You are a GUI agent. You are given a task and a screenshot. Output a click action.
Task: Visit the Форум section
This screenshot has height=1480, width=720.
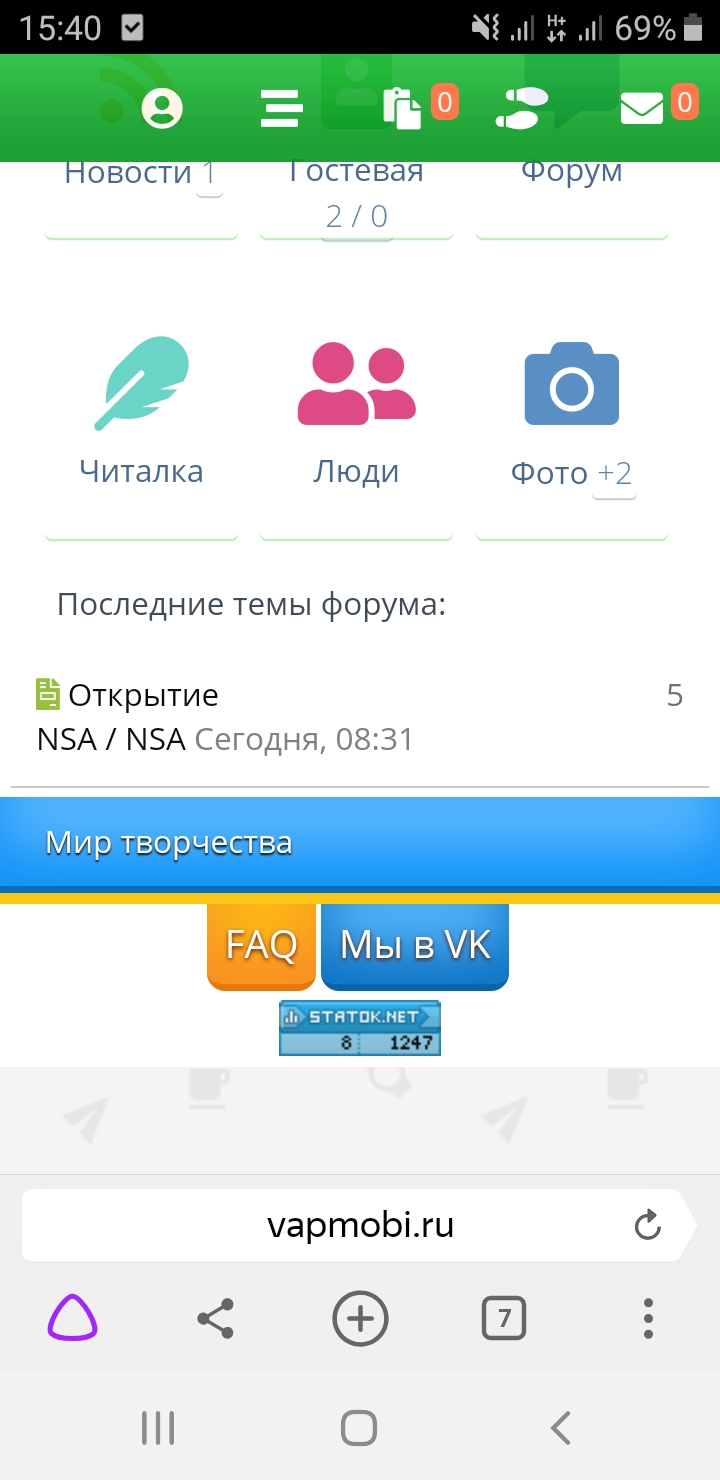pos(571,171)
